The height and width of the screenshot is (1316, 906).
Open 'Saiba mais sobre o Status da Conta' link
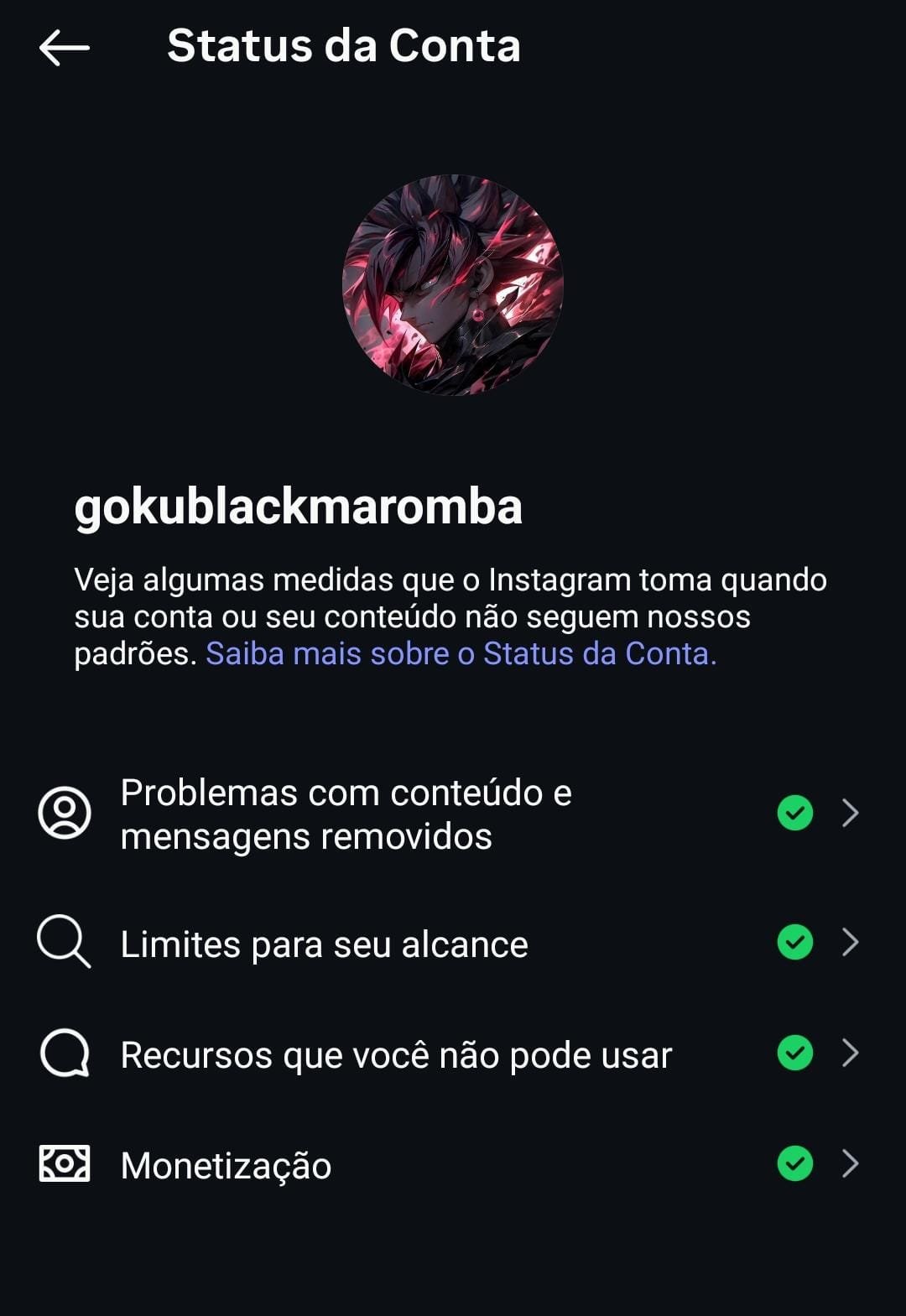(x=461, y=653)
